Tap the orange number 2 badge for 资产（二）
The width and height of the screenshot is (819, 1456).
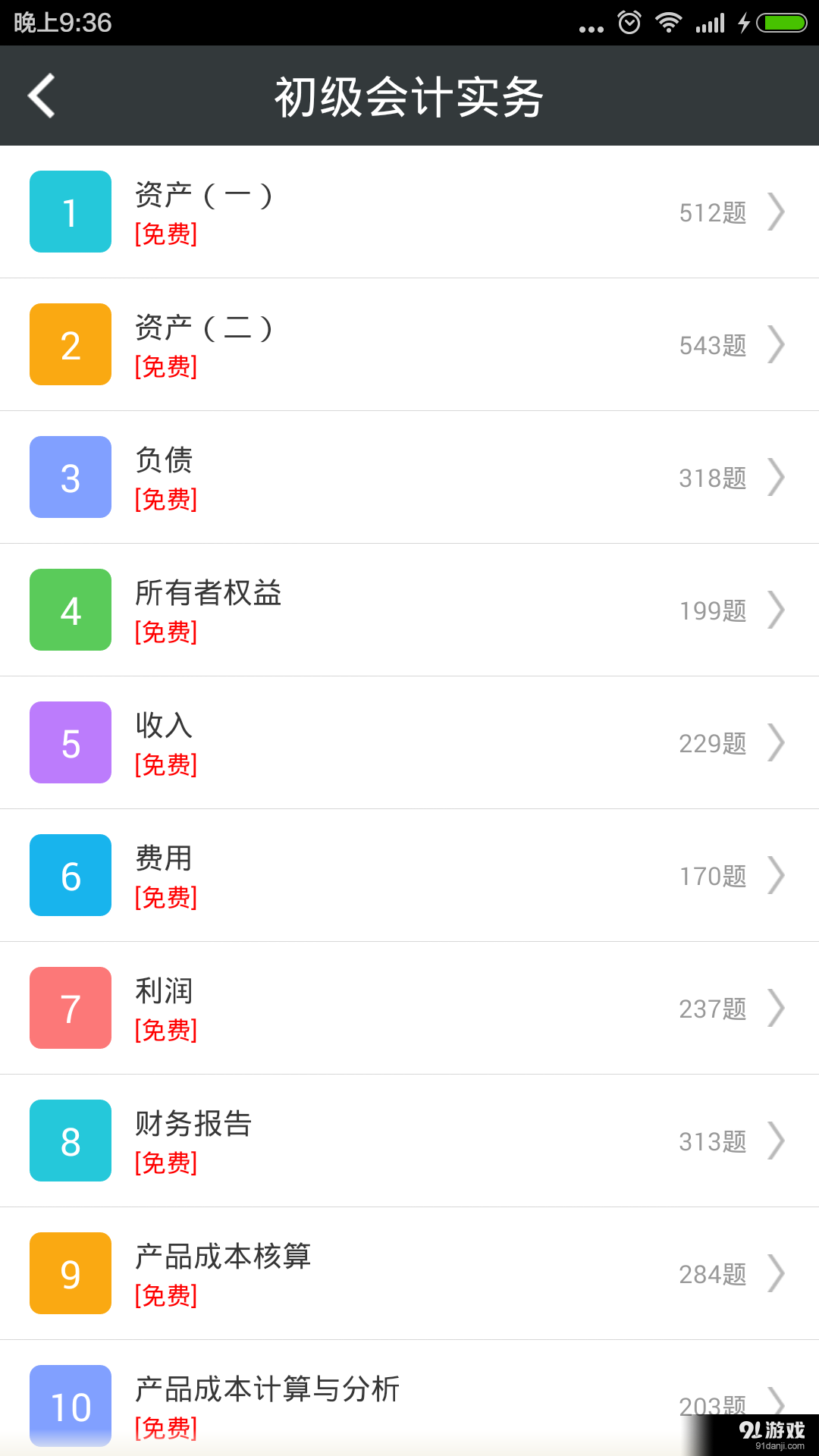click(70, 344)
